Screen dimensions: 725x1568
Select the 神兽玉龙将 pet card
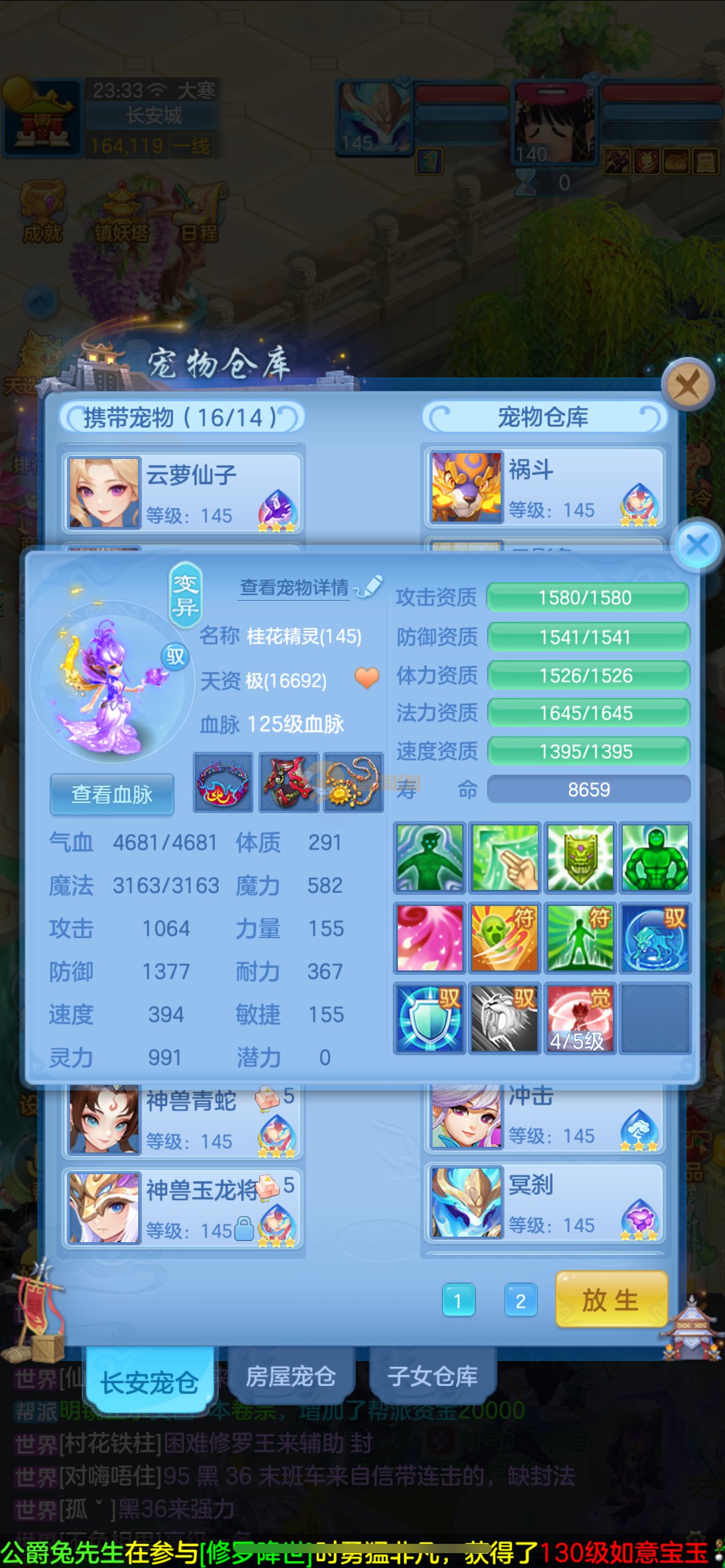[182, 1207]
